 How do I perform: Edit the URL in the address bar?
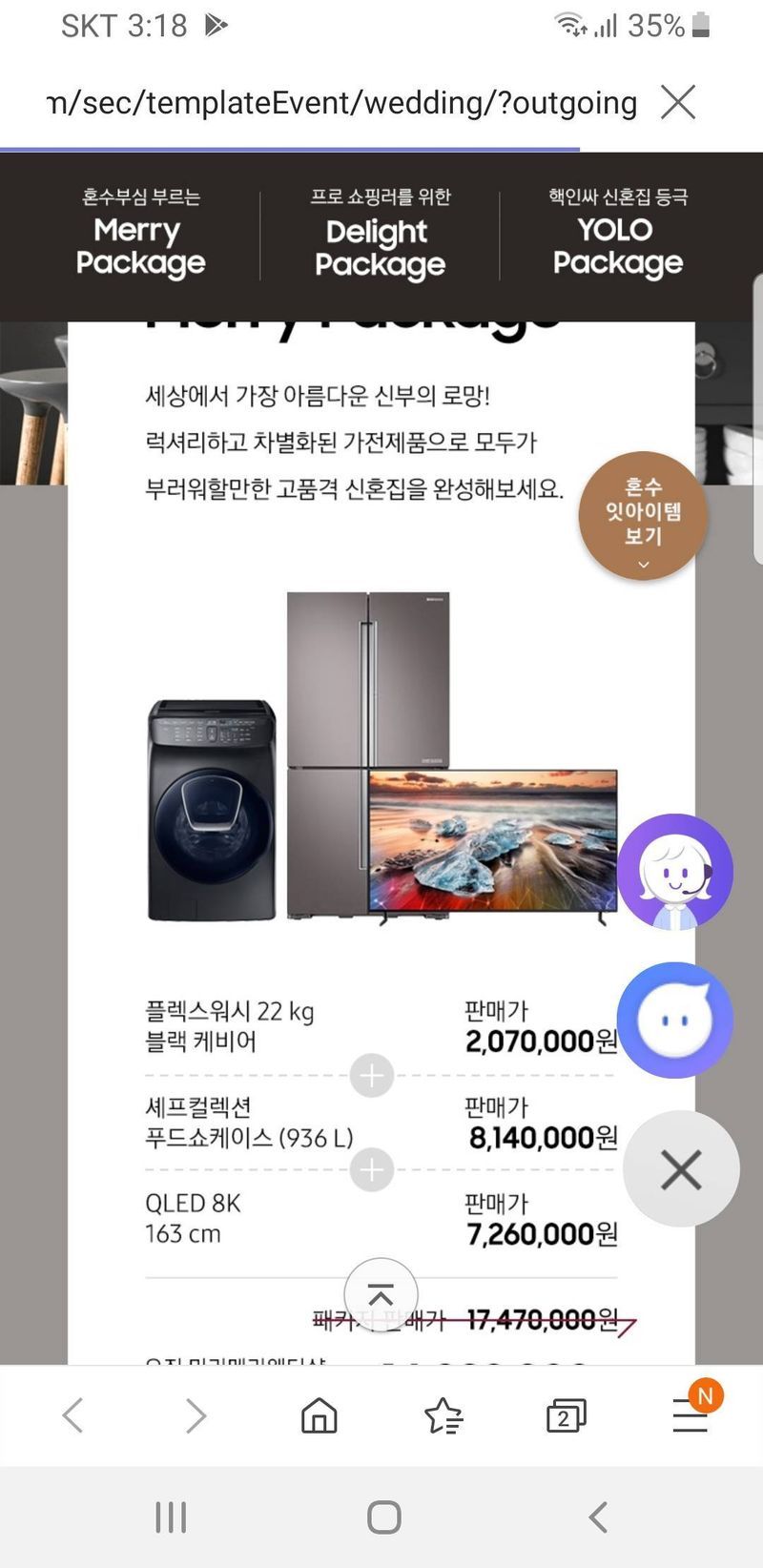343,102
